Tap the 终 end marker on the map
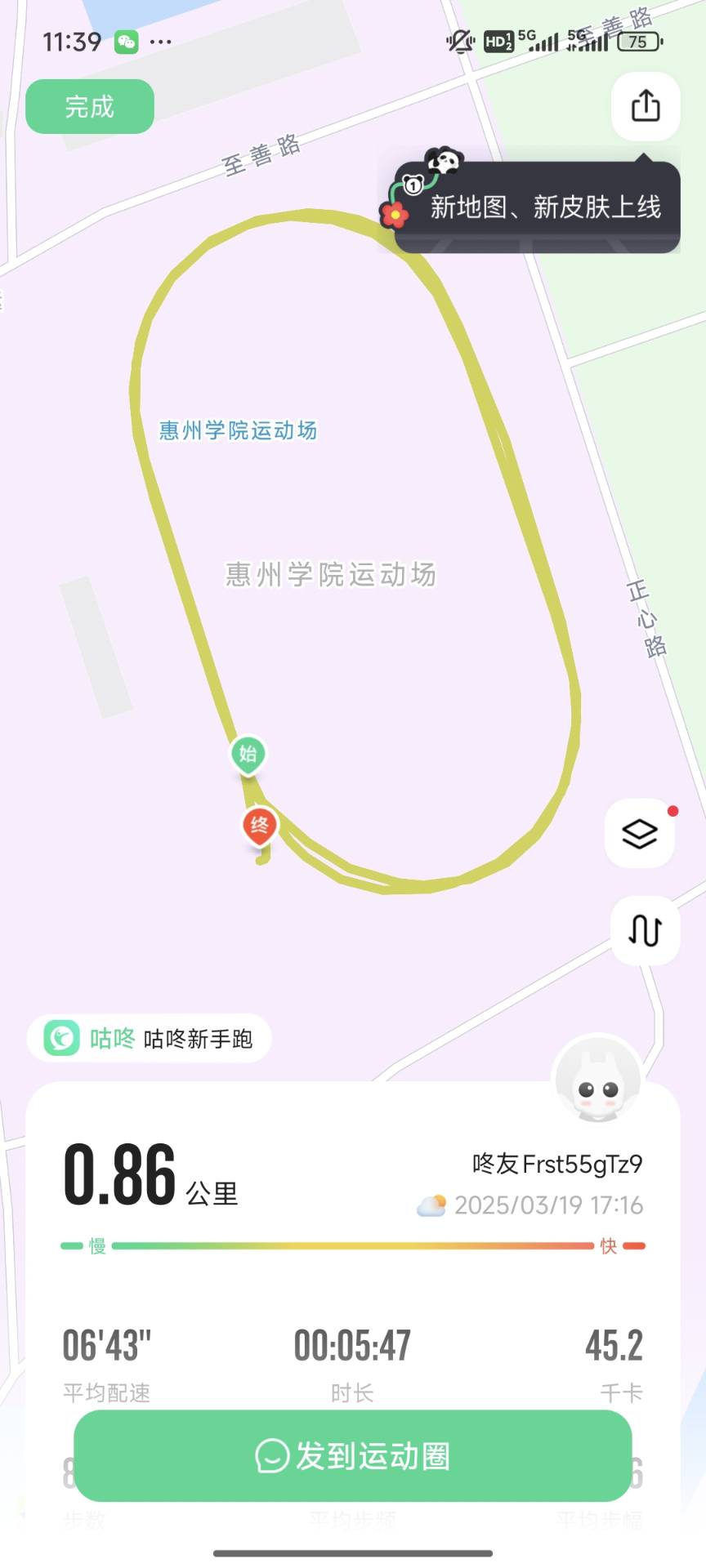The width and height of the screenshot is (706, 1568). pos(259,825)
